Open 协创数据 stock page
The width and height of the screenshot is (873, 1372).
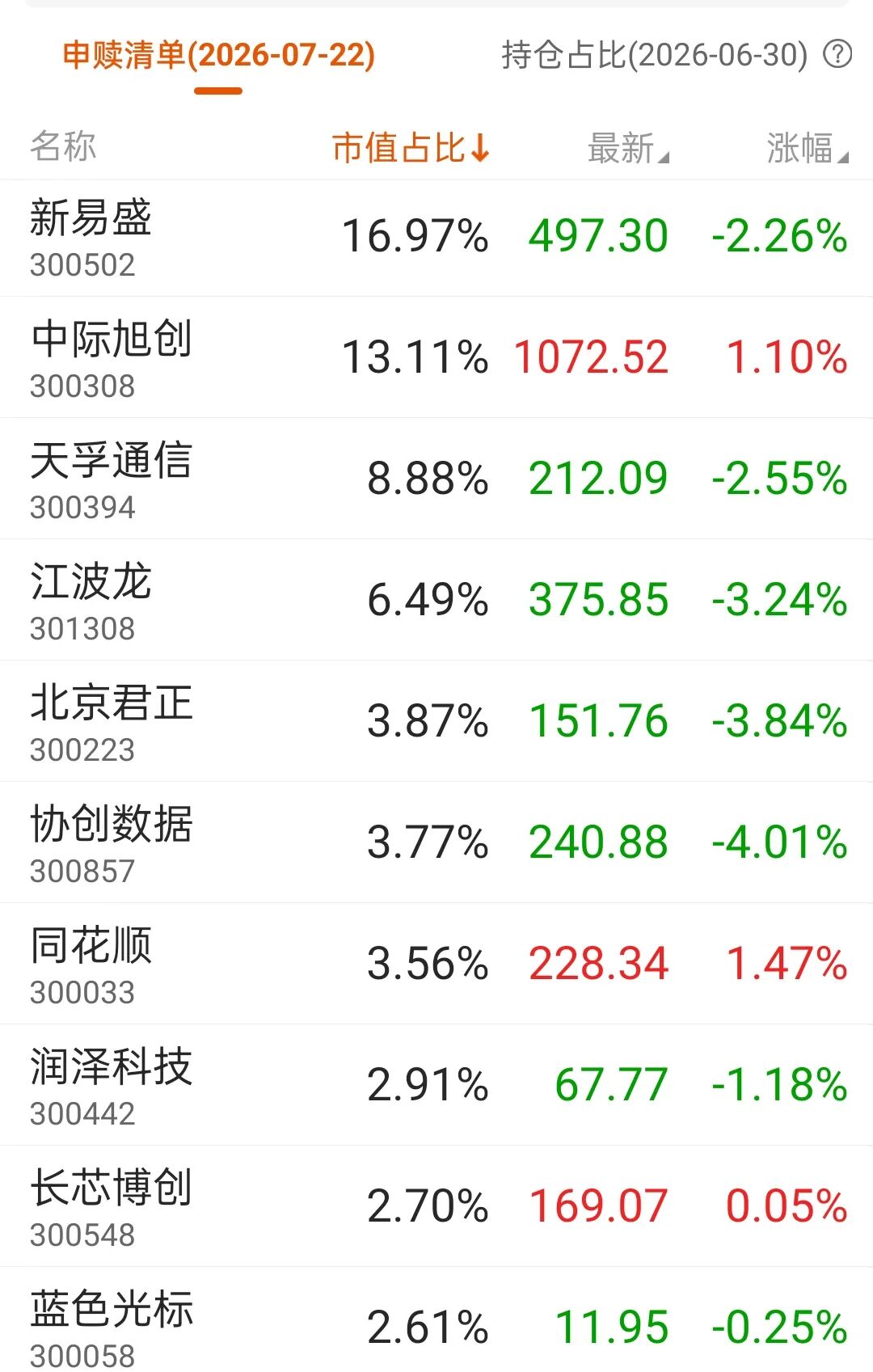[x=436, y=842]
